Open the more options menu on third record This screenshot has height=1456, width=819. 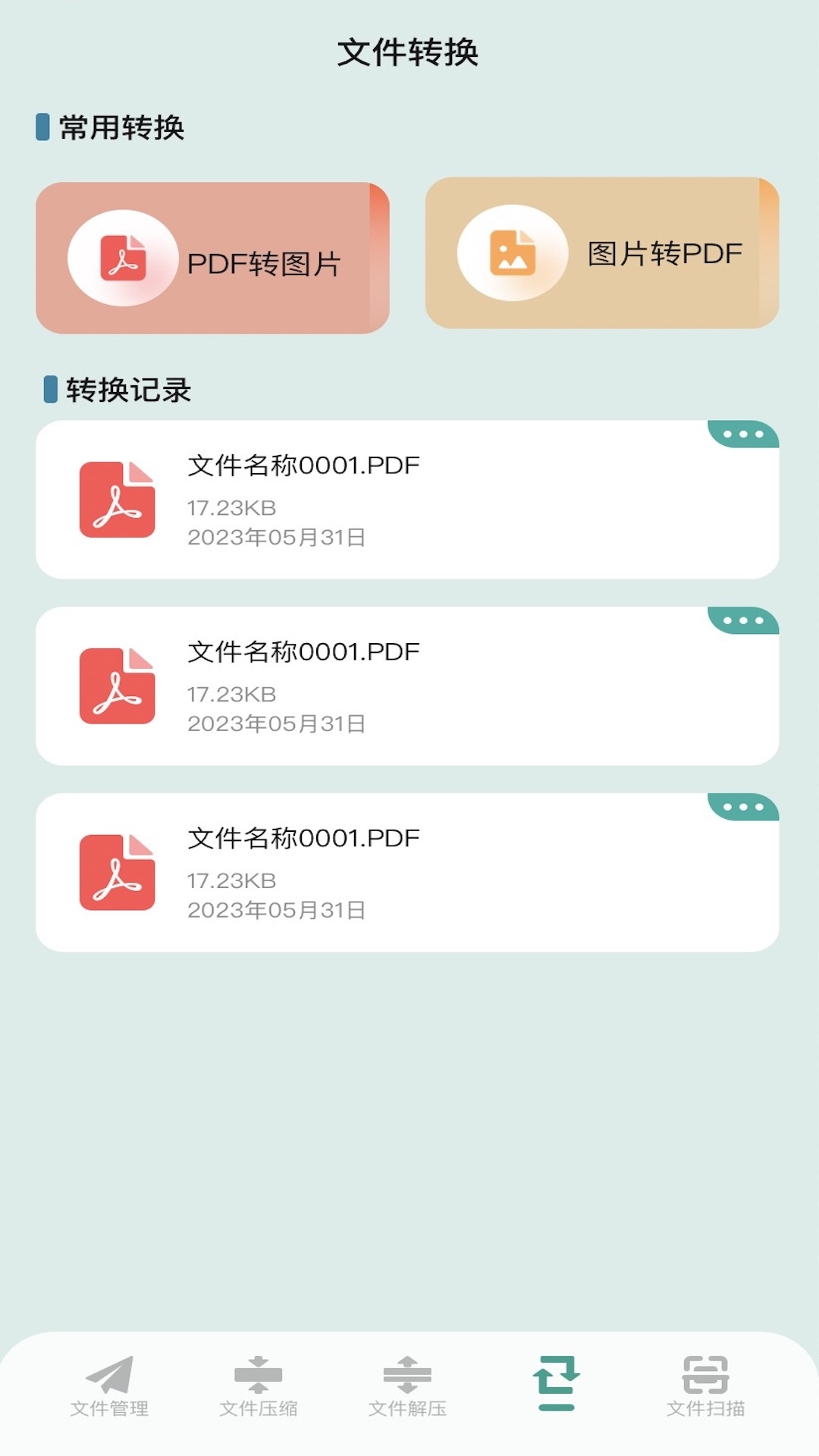point(742,808)
